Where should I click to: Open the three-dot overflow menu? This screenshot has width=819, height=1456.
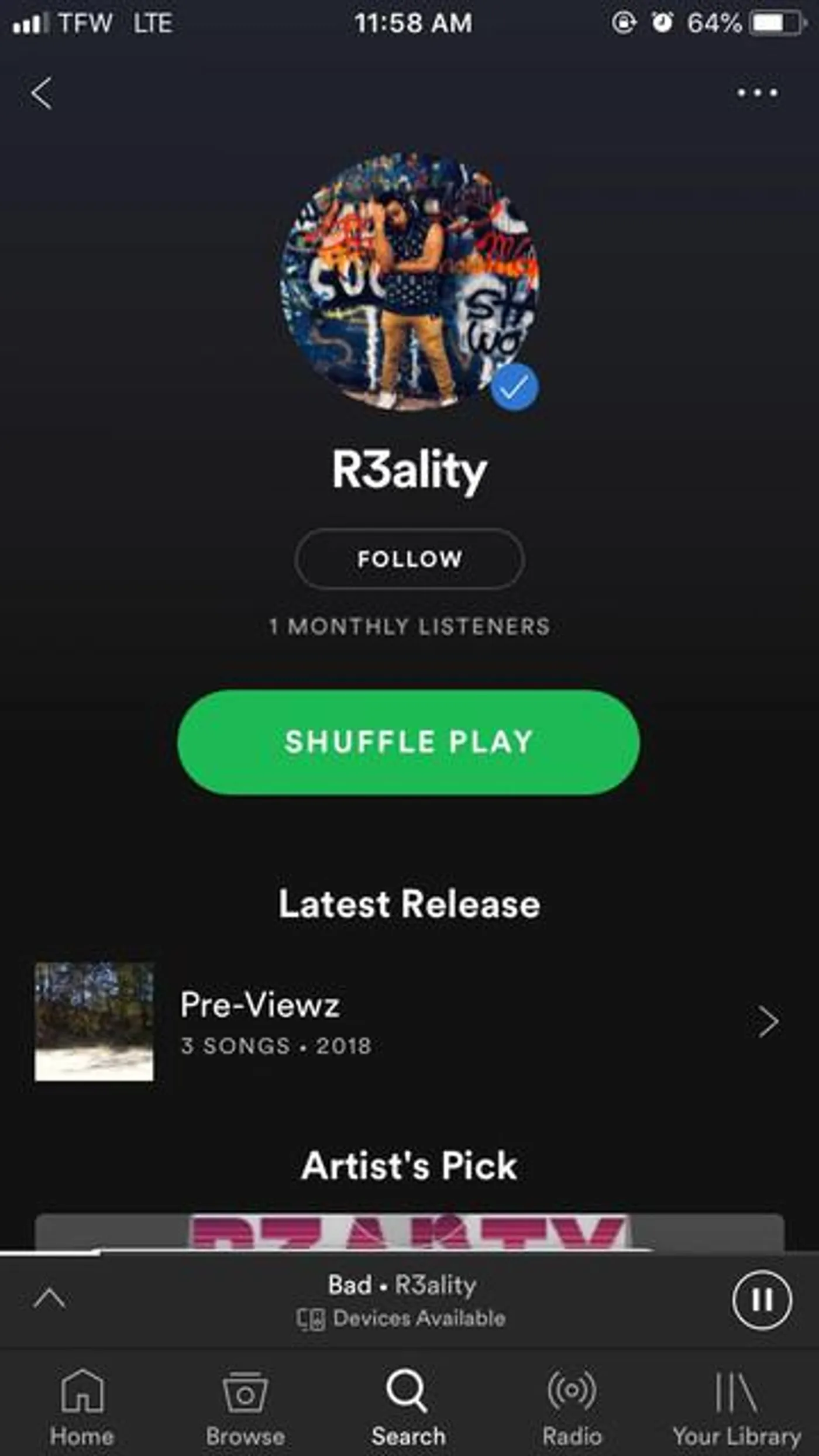757,92
